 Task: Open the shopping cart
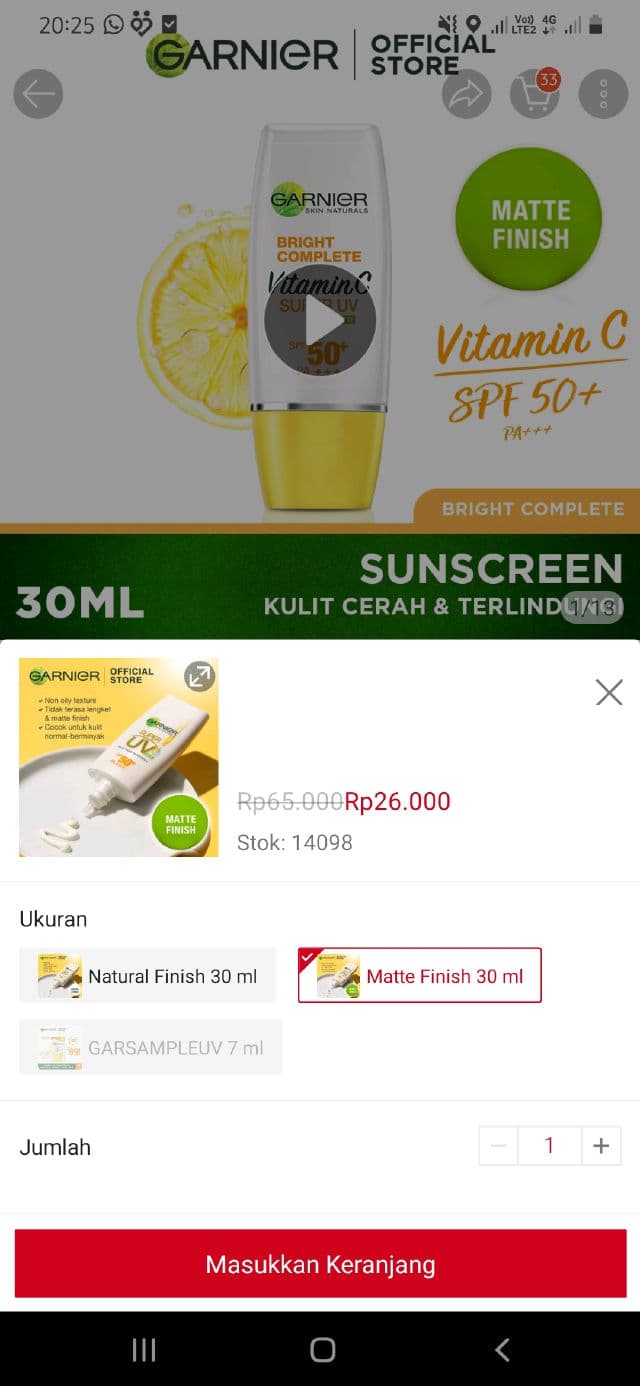click(535, 95)
